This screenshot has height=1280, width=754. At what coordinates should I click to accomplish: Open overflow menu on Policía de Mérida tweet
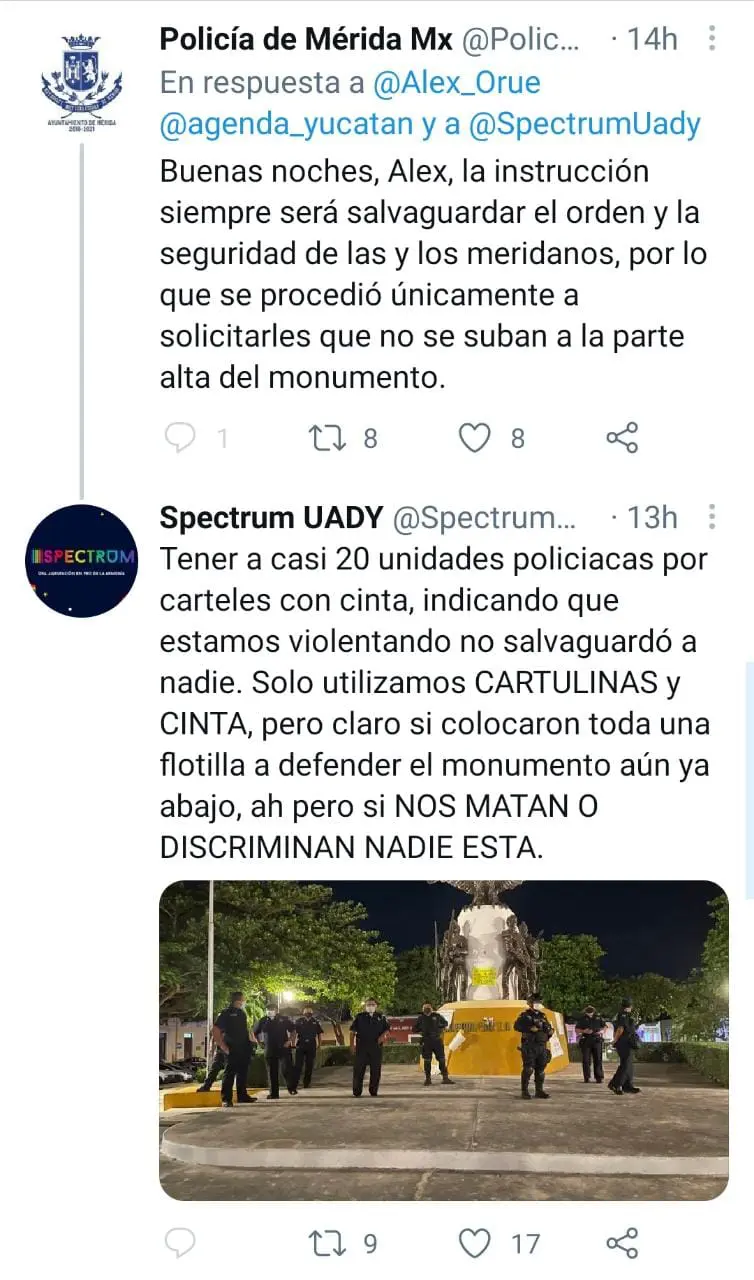[712, 39]
